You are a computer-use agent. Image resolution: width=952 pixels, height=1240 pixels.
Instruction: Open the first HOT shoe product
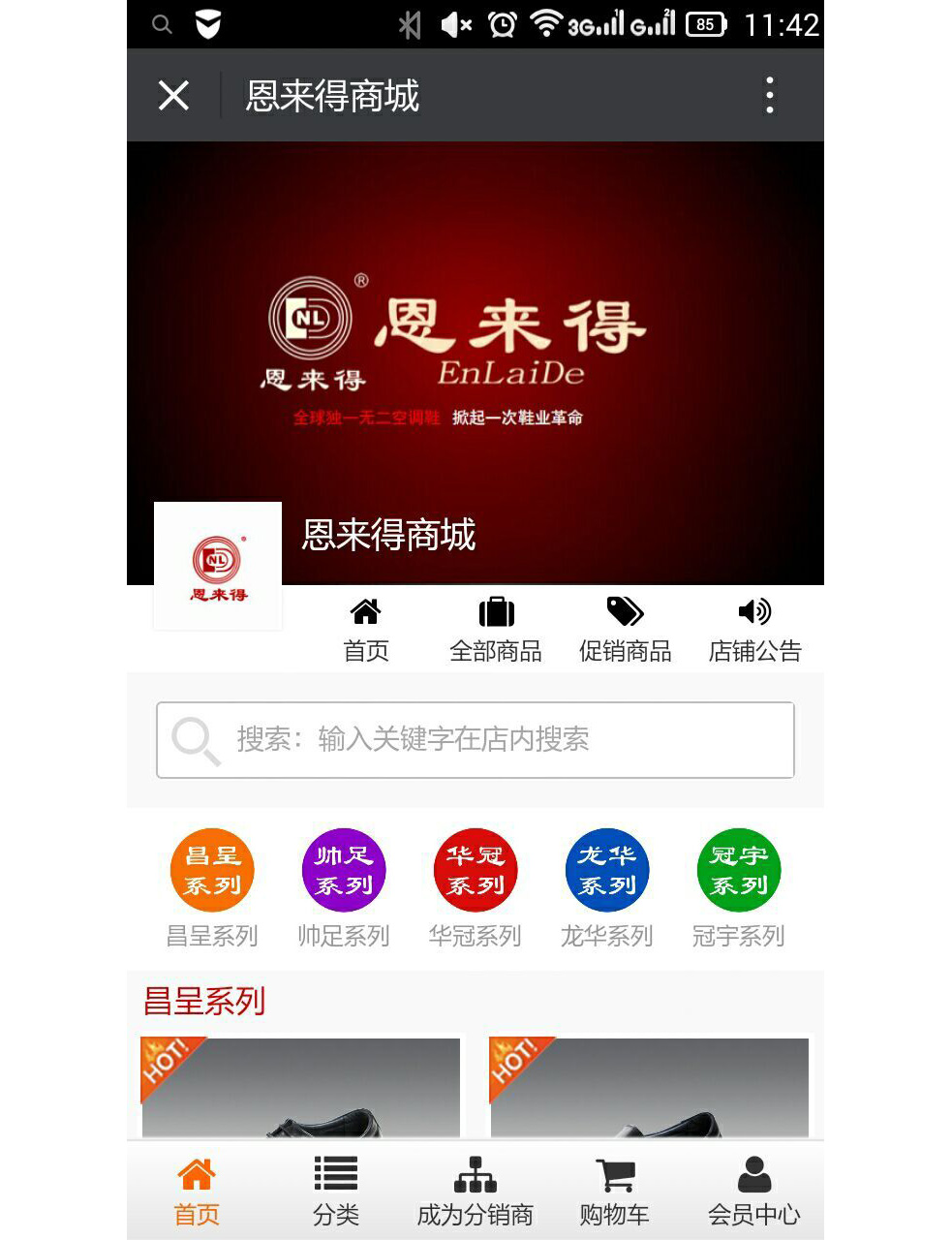click(x=301, y=1088)
